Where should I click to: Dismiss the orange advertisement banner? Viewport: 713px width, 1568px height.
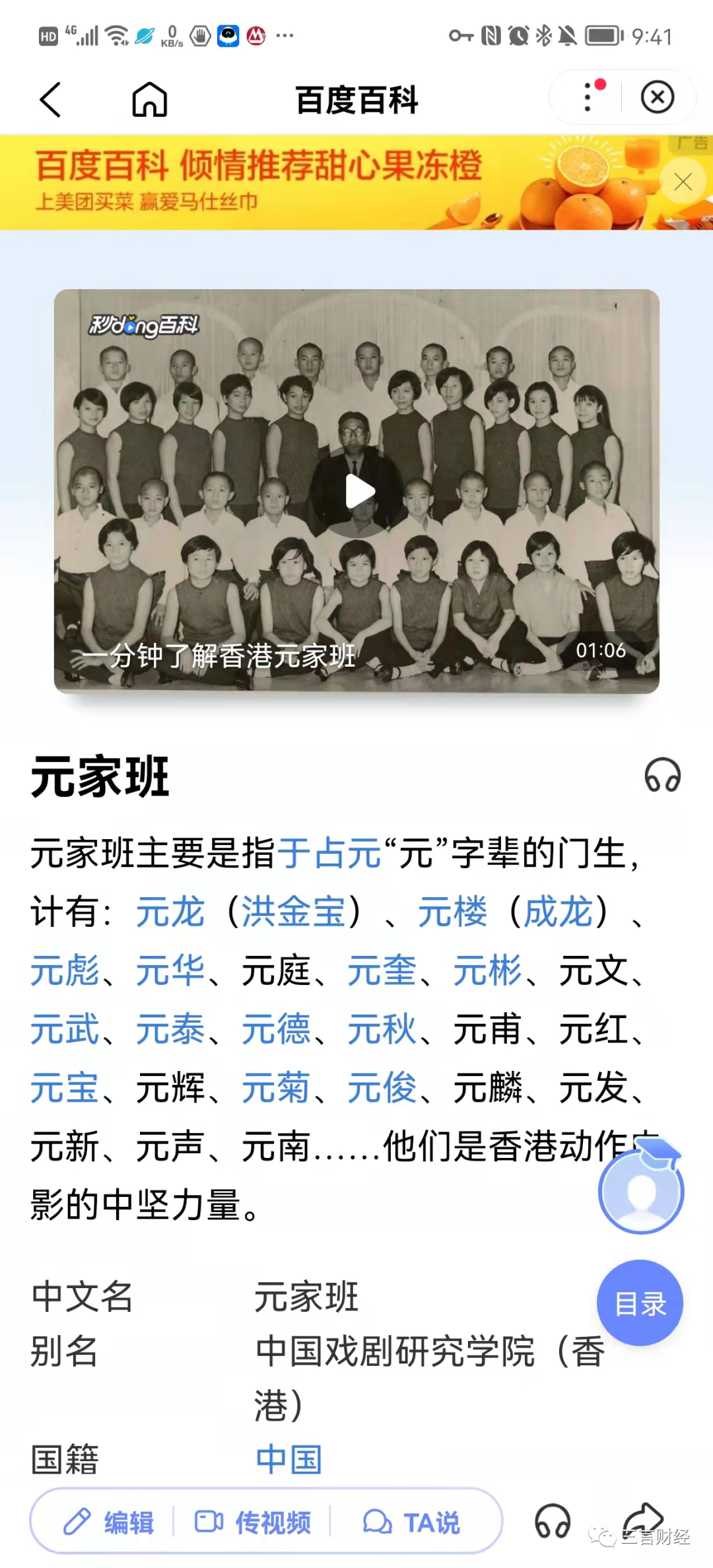(x=683, y=182)
